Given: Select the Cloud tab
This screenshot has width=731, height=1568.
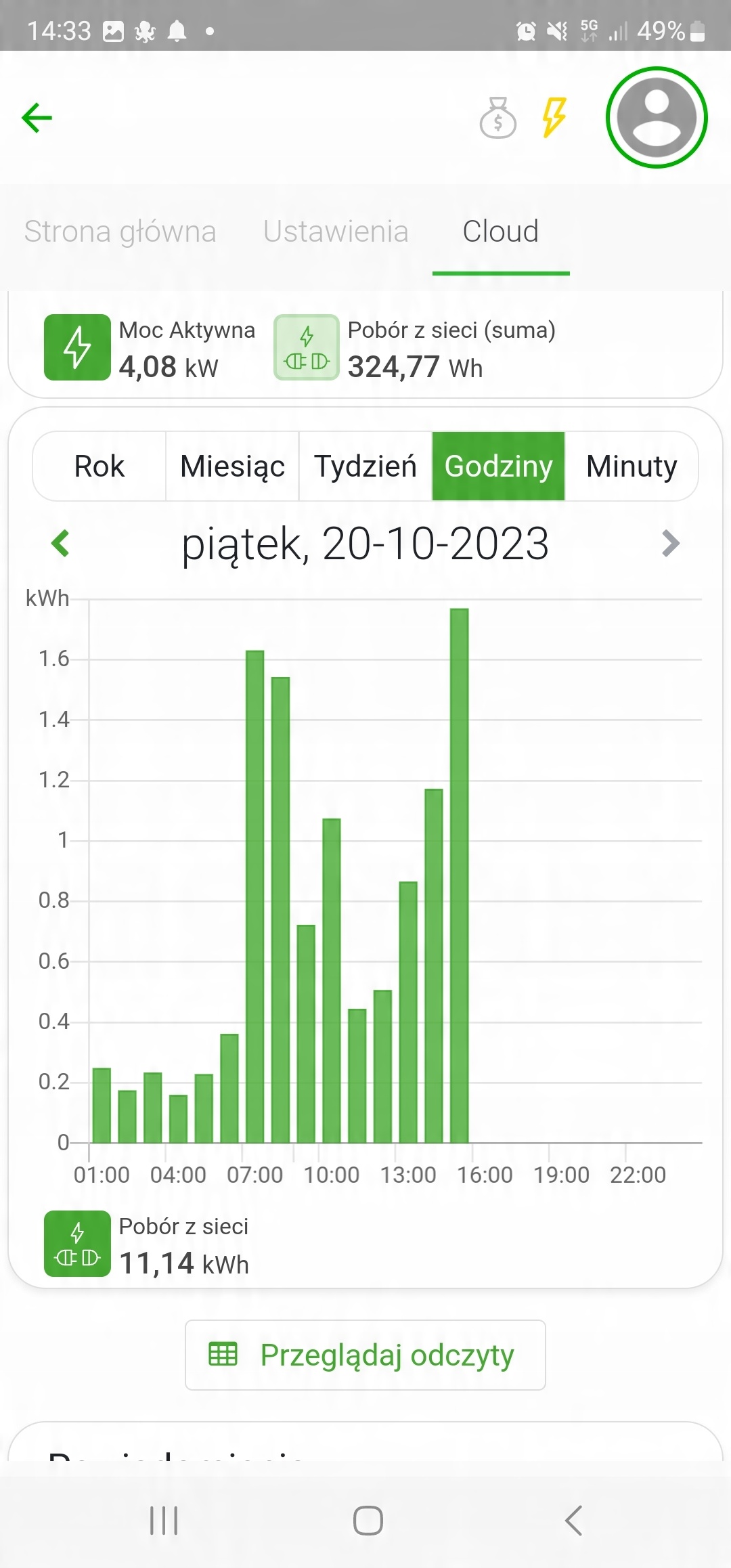Looking at the screenshot, I should coord(501,232).
